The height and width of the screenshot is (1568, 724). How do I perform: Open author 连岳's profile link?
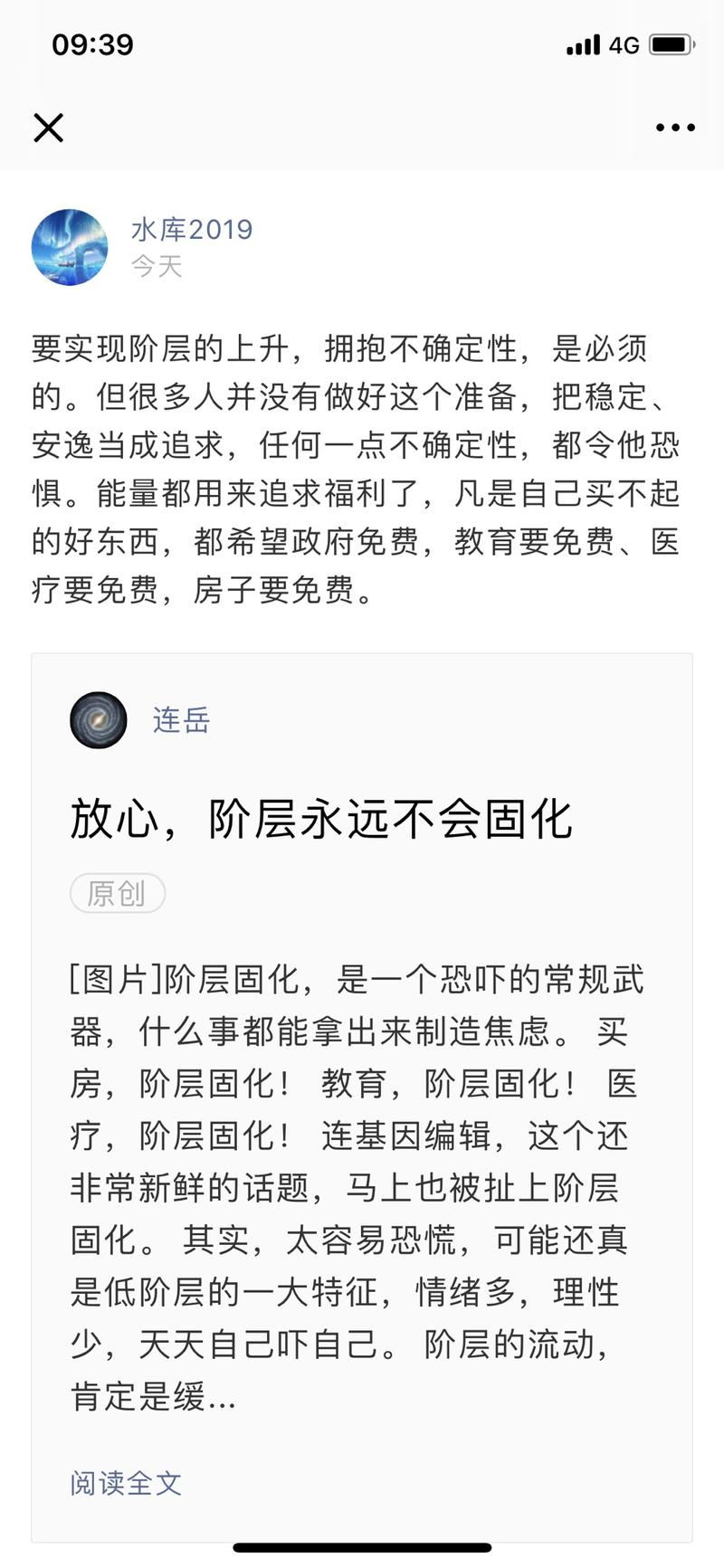click(181, 720)
